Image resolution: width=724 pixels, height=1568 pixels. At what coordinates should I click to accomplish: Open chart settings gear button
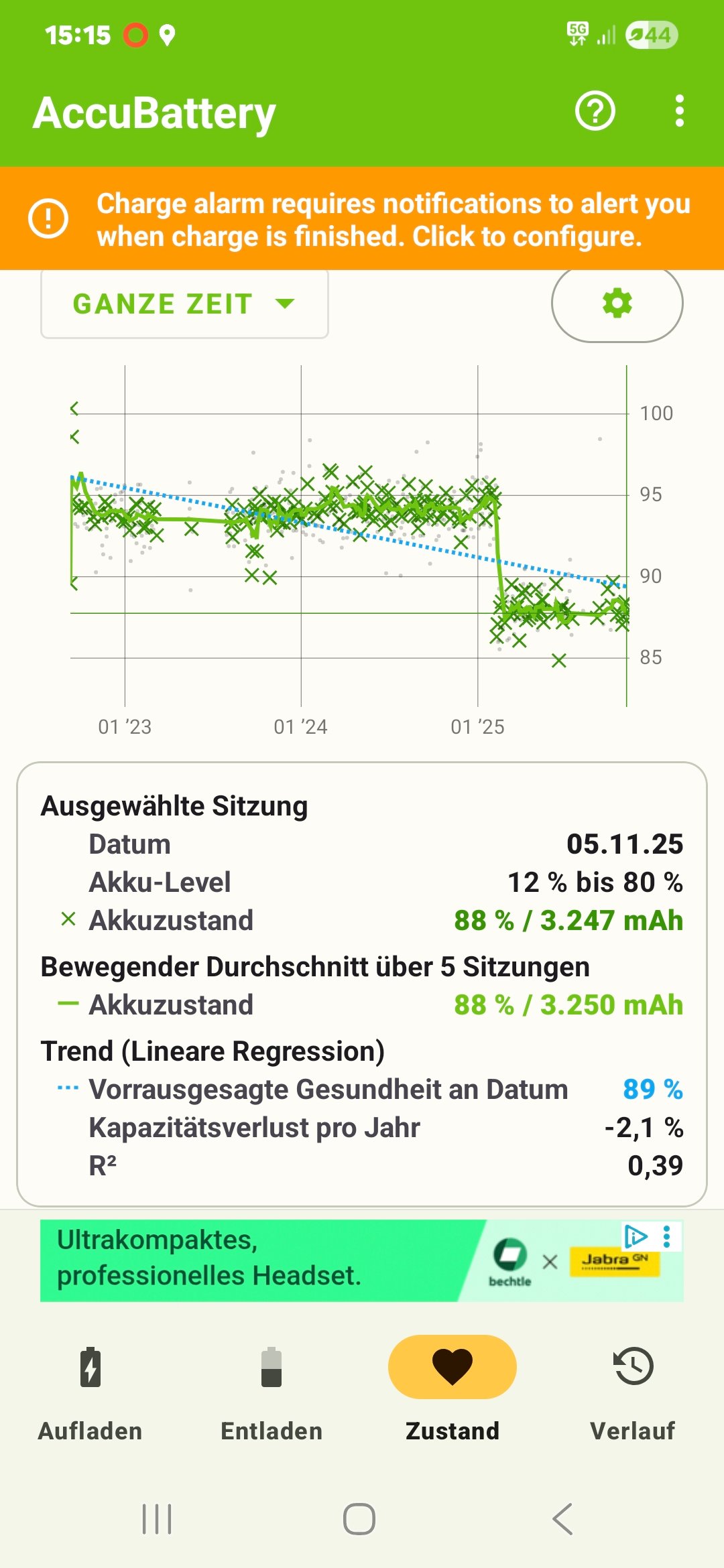pyautogui.click(x=617, y=304)
